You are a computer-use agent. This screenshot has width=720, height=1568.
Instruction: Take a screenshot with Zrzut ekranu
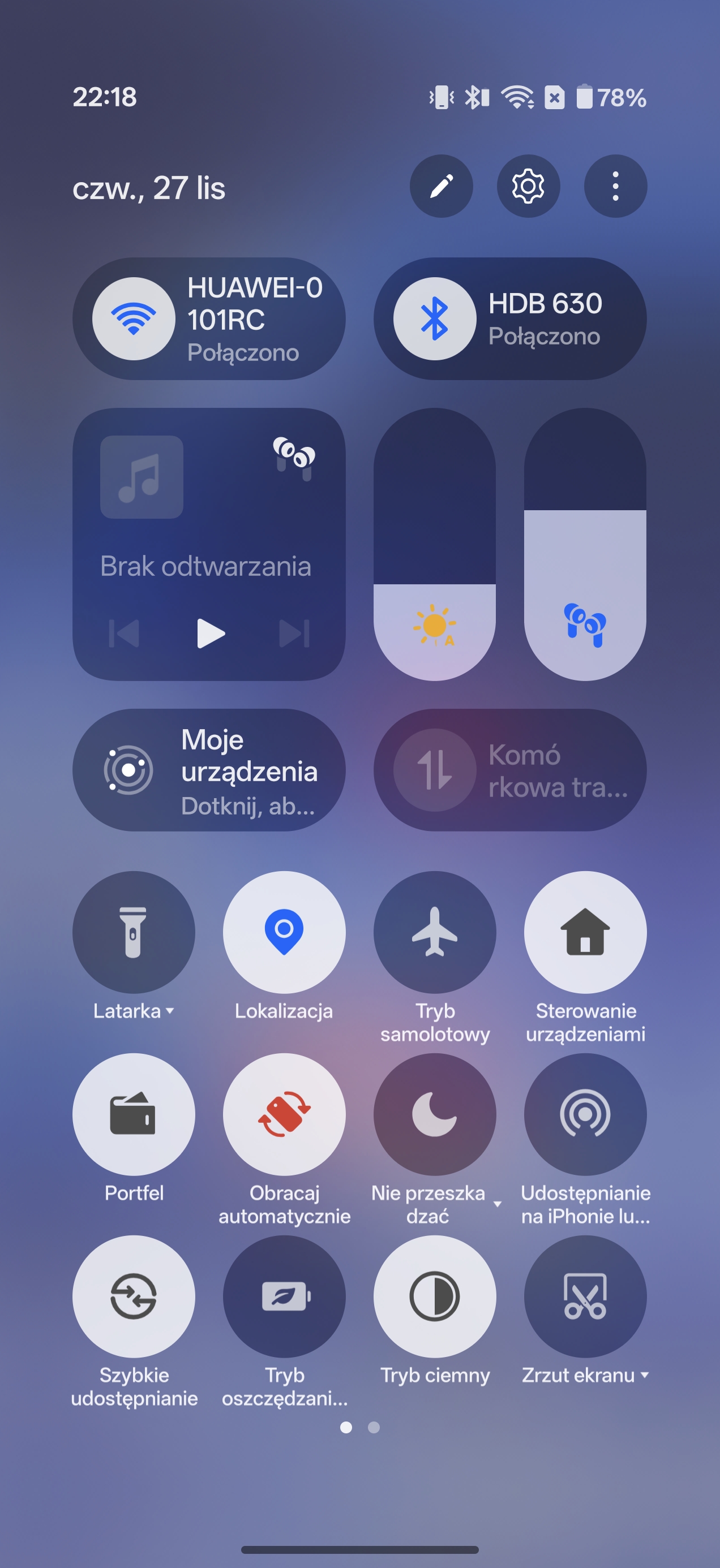click(585, 1296)
